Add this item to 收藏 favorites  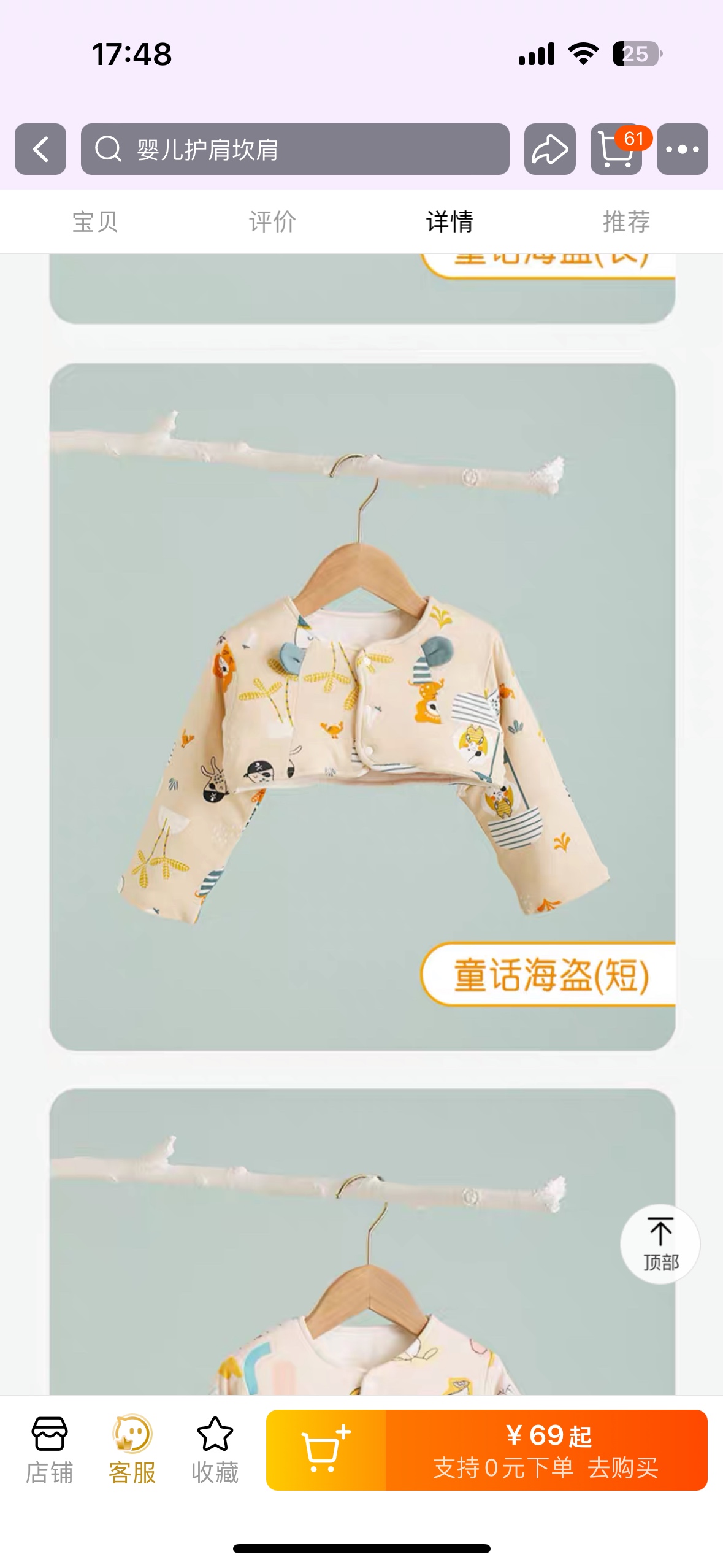[215, 1450]
